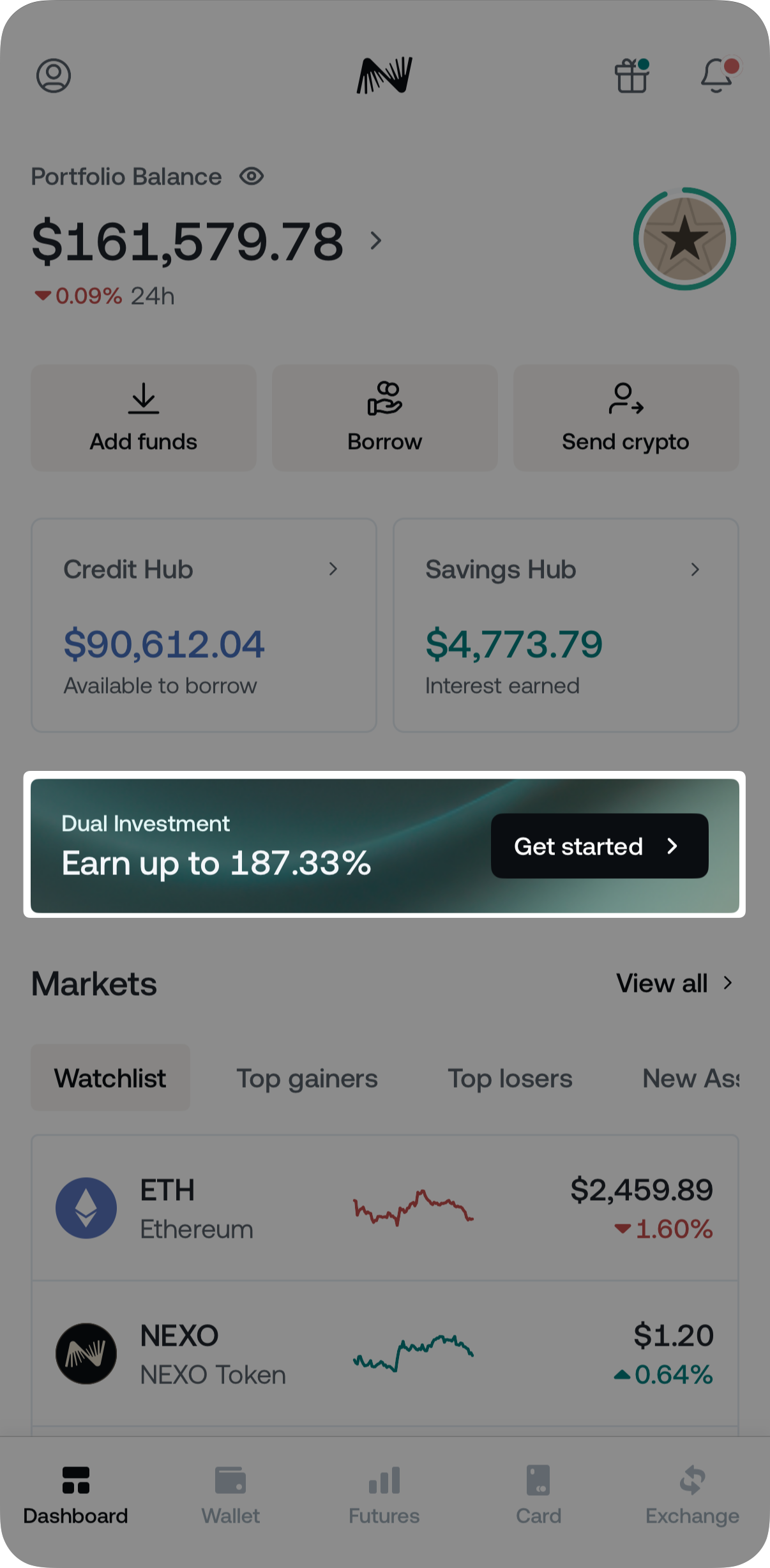Switch to Top losers tab
Image resolution: width=770 pixels, height=1568 pixels.
[x=510, y=1078]
